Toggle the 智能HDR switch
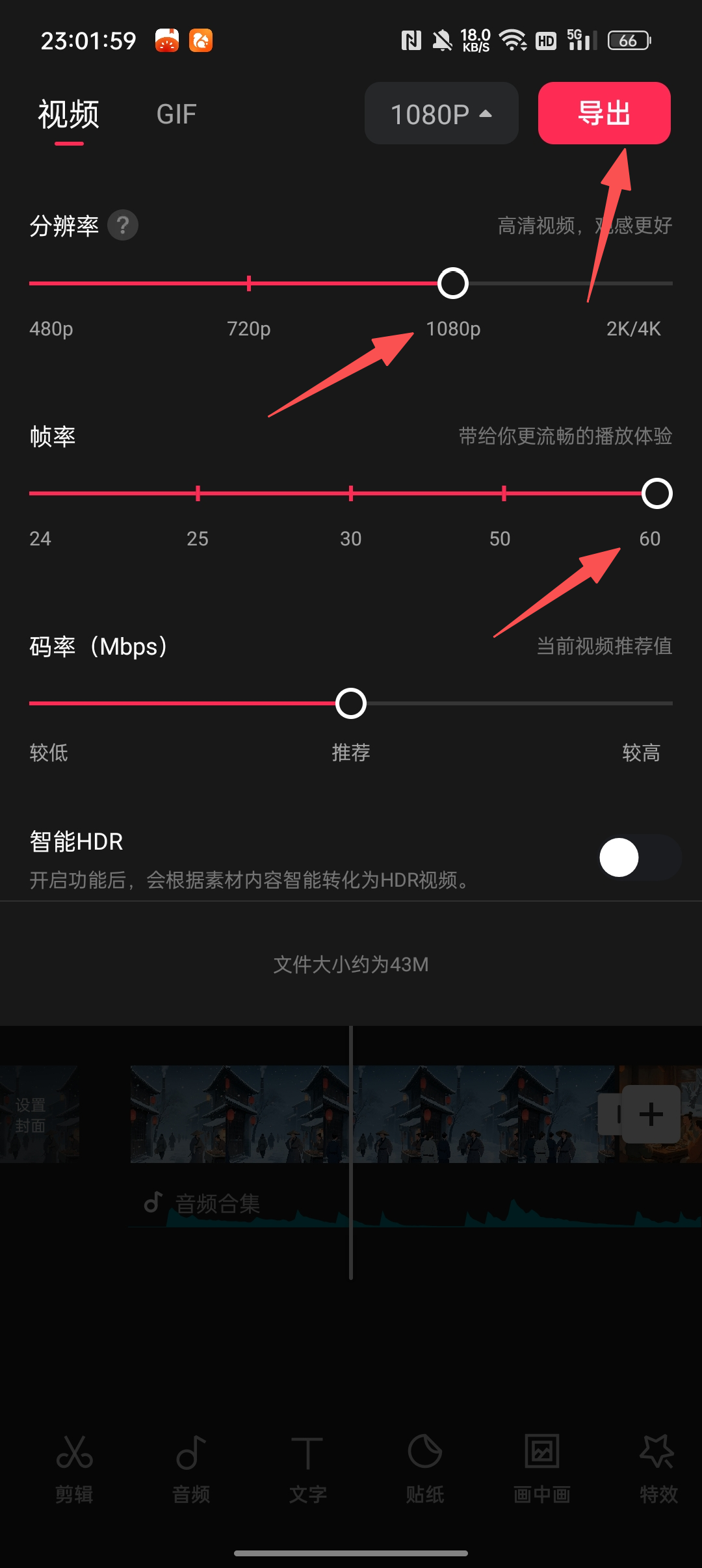 point(639,857)
